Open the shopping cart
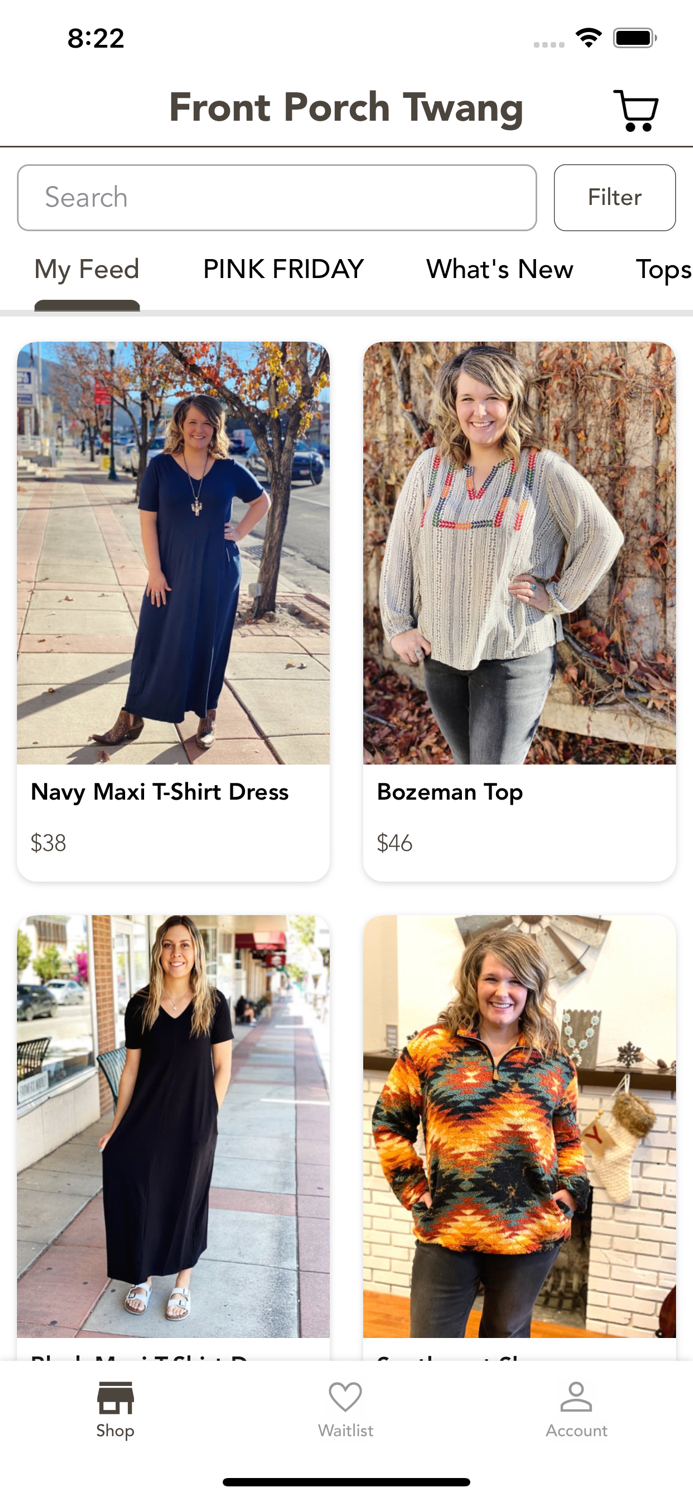693x1500 pixels. (635, 111)
